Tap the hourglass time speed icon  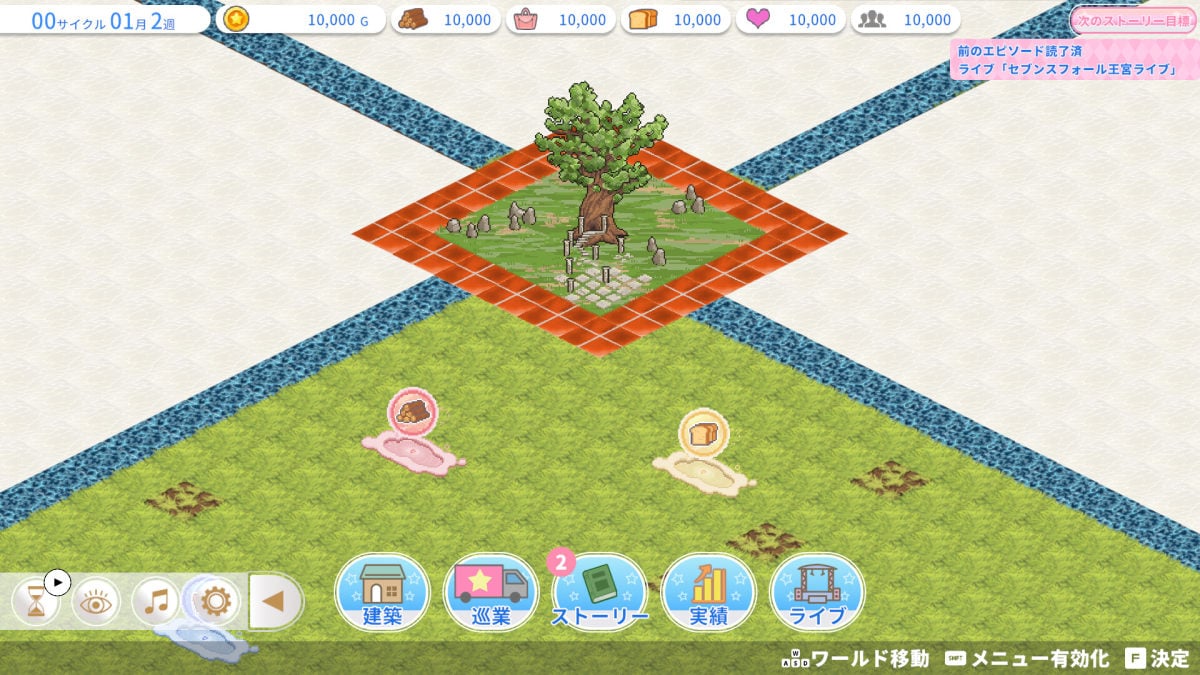(x=37, y=602)
